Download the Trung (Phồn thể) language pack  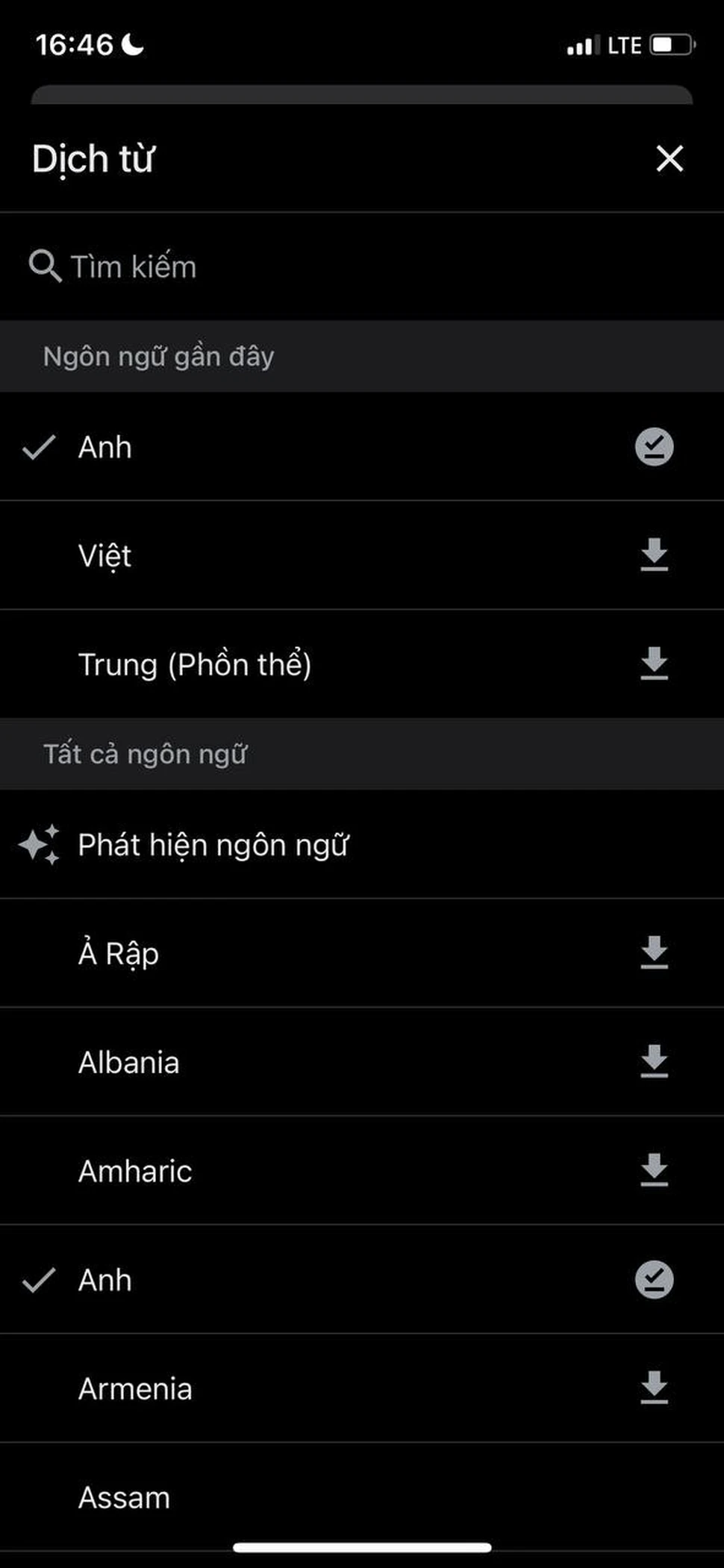tap(654, 663)
